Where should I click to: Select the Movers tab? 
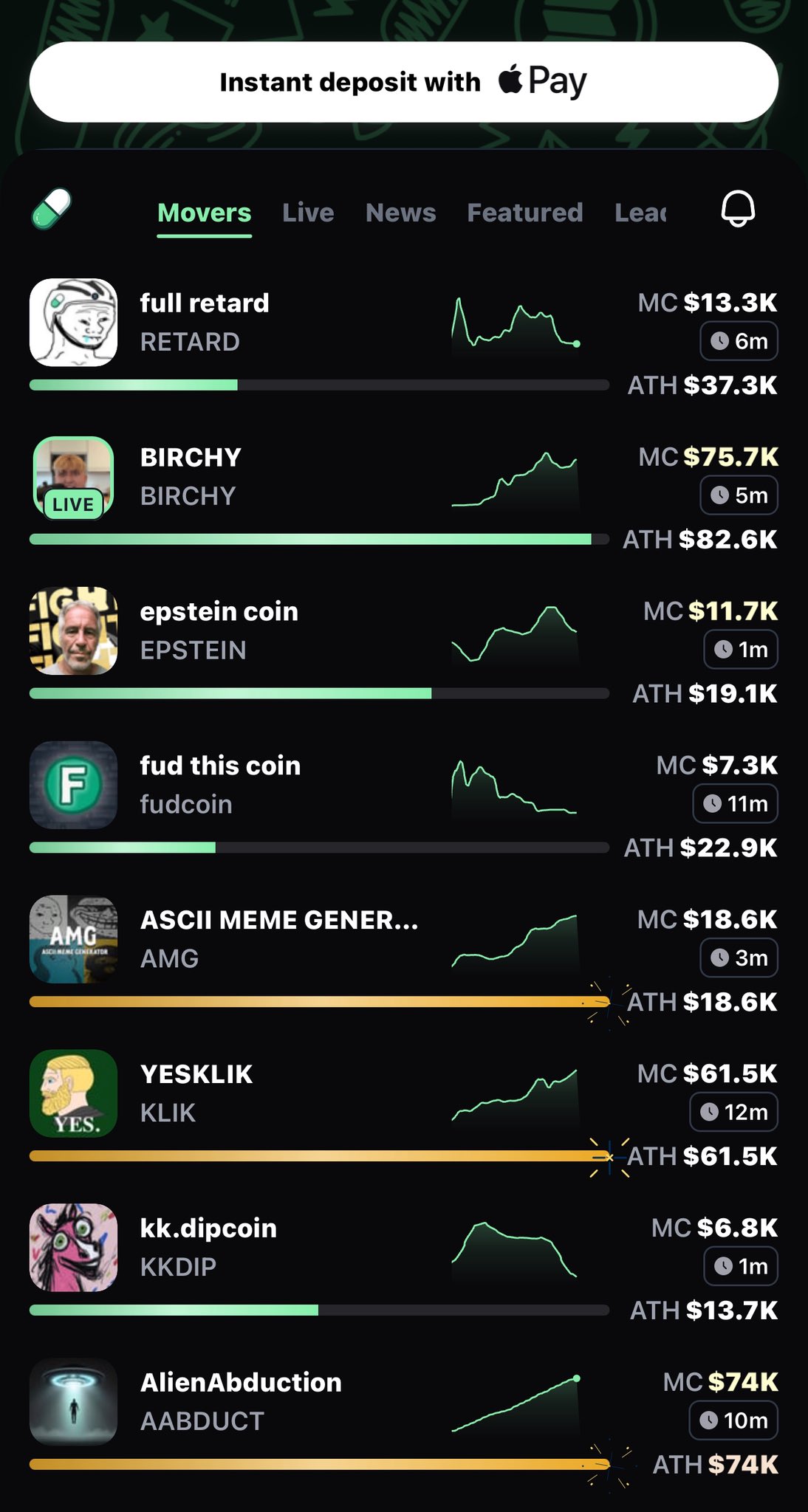(x=204, y=213)
